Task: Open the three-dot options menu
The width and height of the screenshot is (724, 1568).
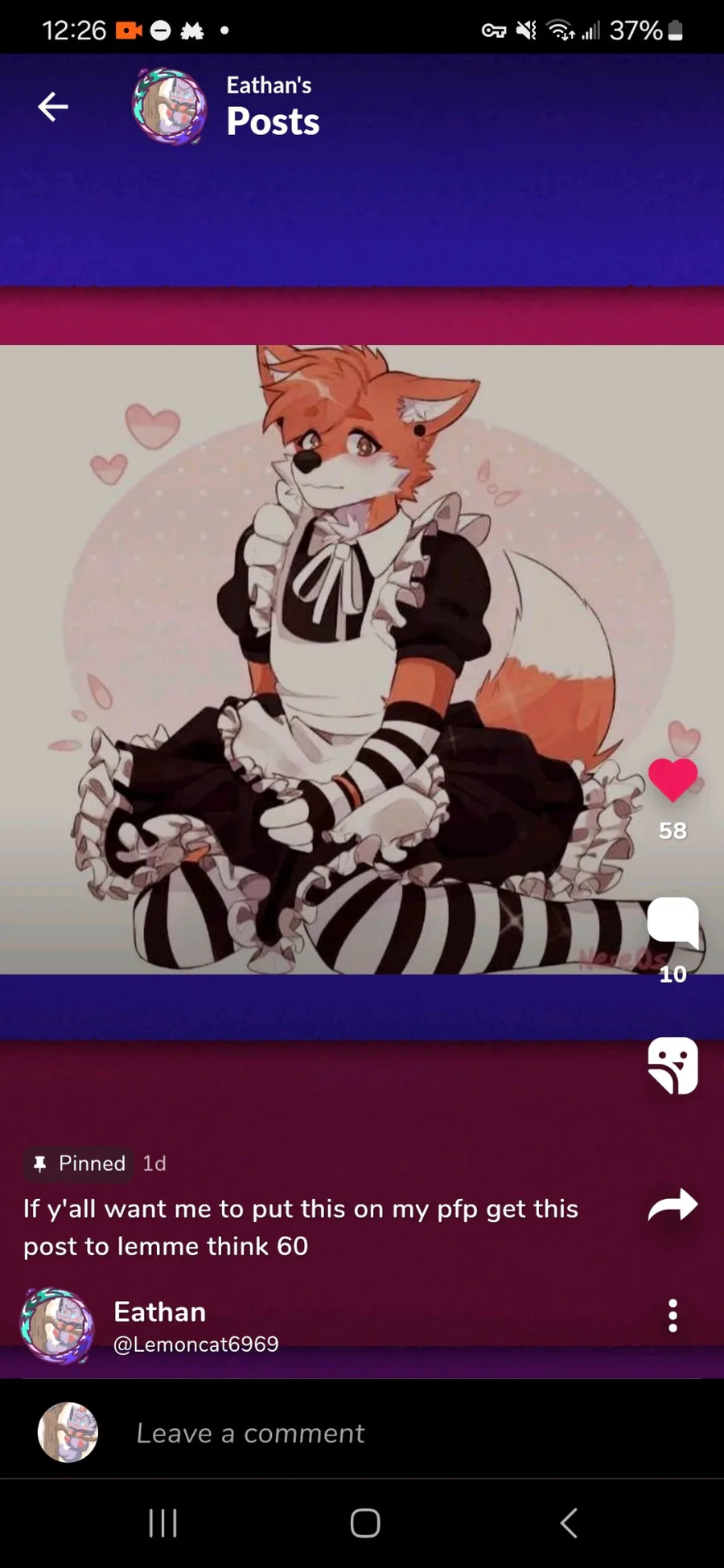Action: pos(673,1316)
